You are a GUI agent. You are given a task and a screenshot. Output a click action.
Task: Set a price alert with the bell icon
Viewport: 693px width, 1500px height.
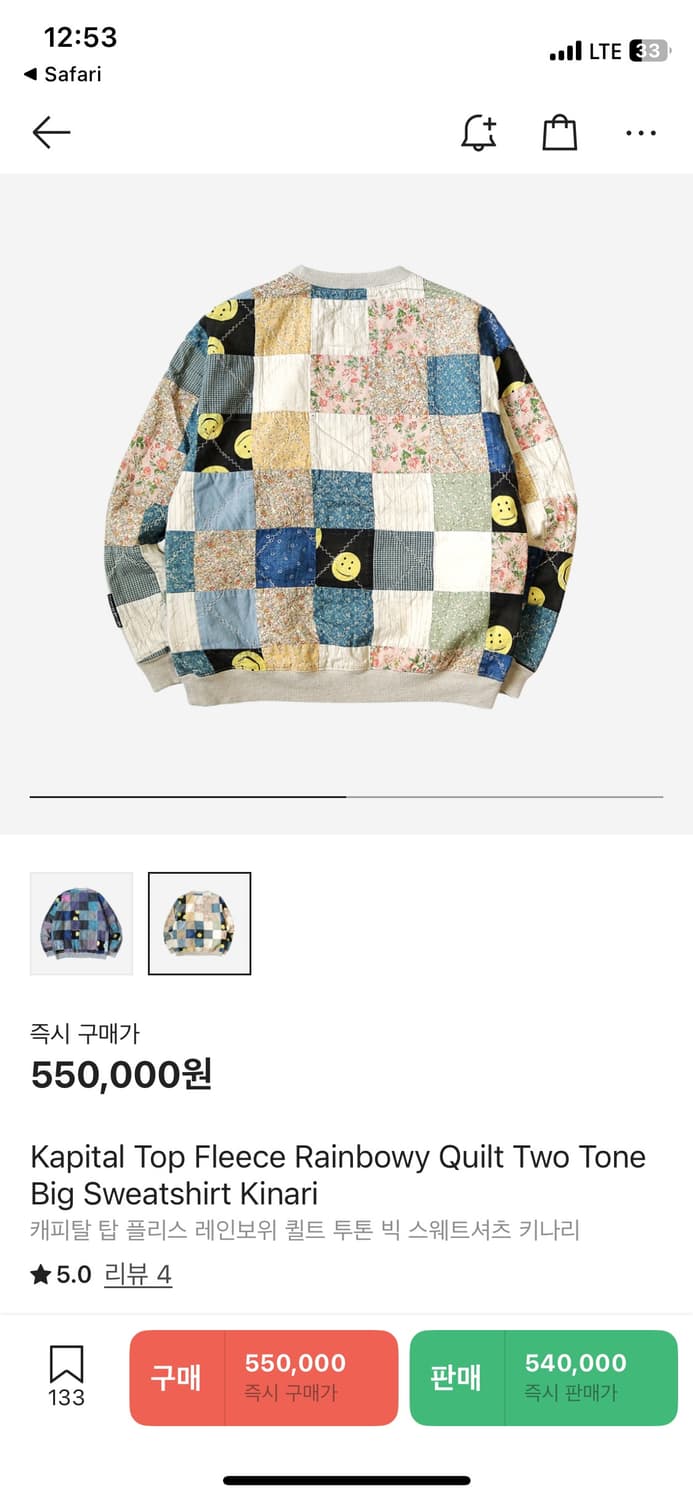pyautogui.click(x=479, y=132)
